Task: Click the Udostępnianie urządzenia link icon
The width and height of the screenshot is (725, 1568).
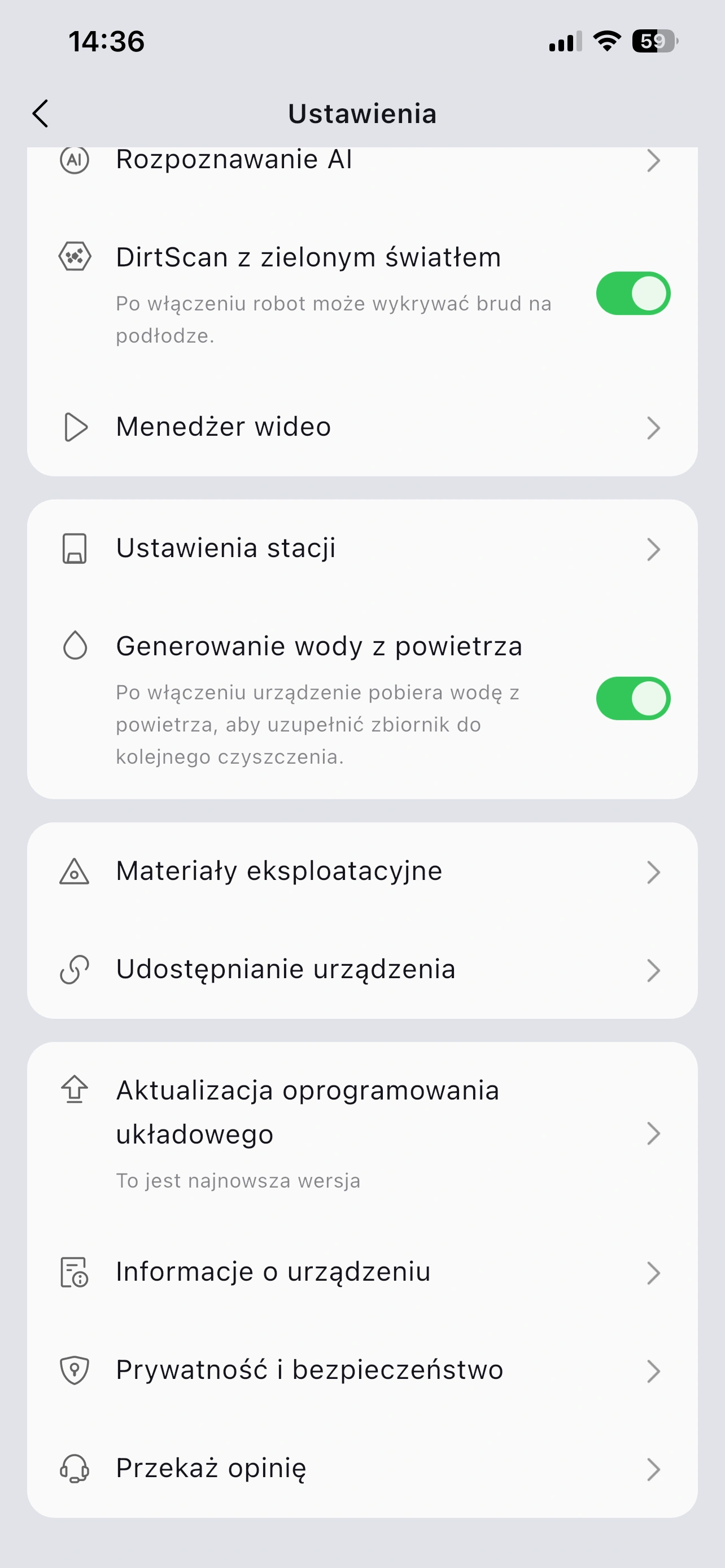Action: point(73,969)
